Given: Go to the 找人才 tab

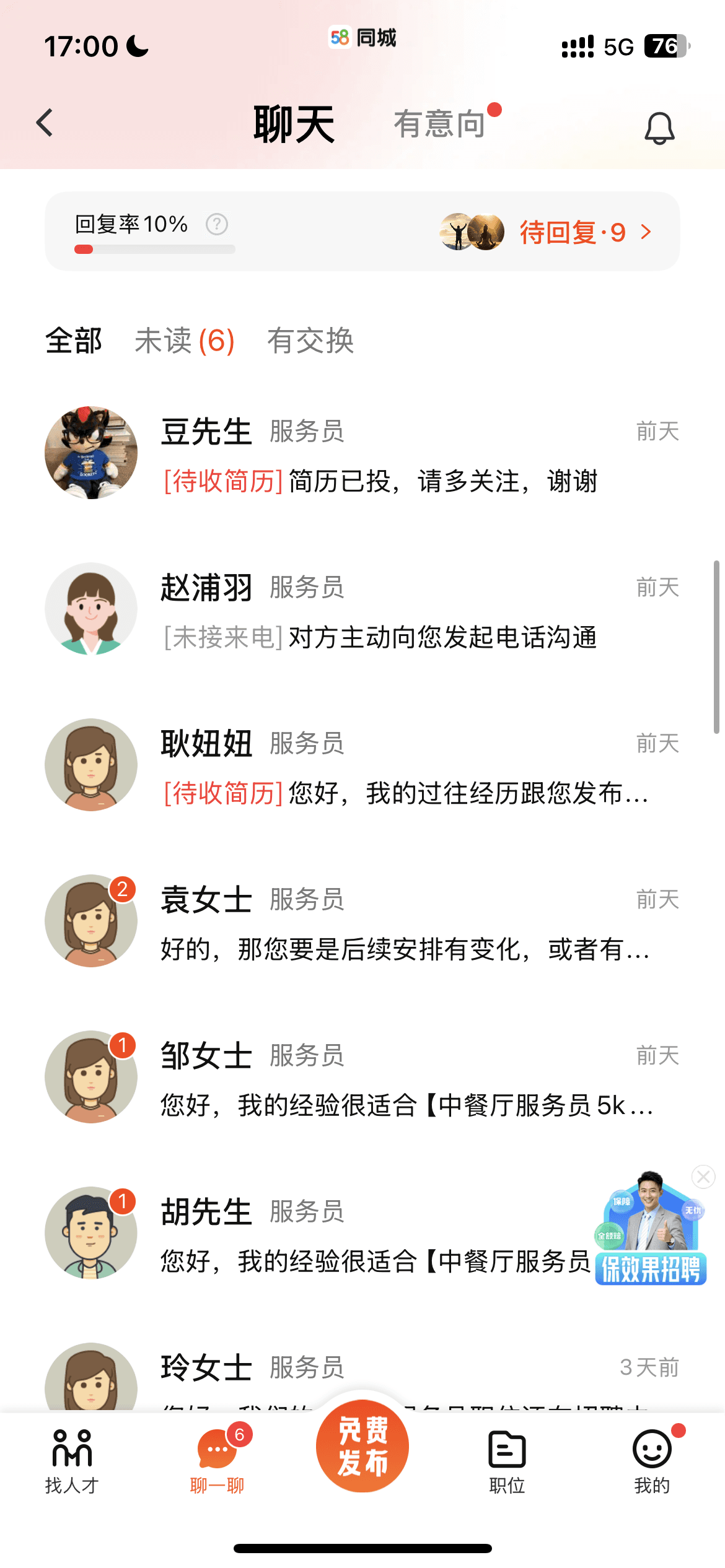Looking at the screenshot, I should coord(72,1460).
